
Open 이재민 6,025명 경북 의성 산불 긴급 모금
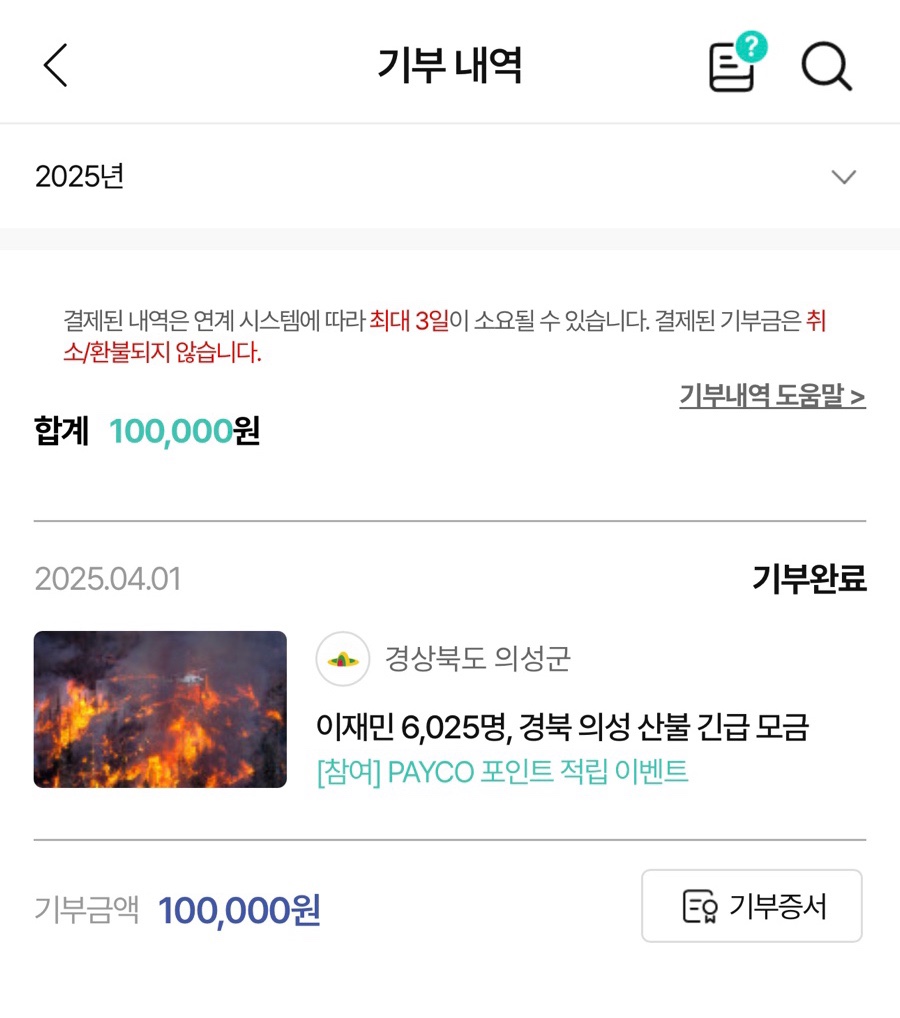coord(561,727)
